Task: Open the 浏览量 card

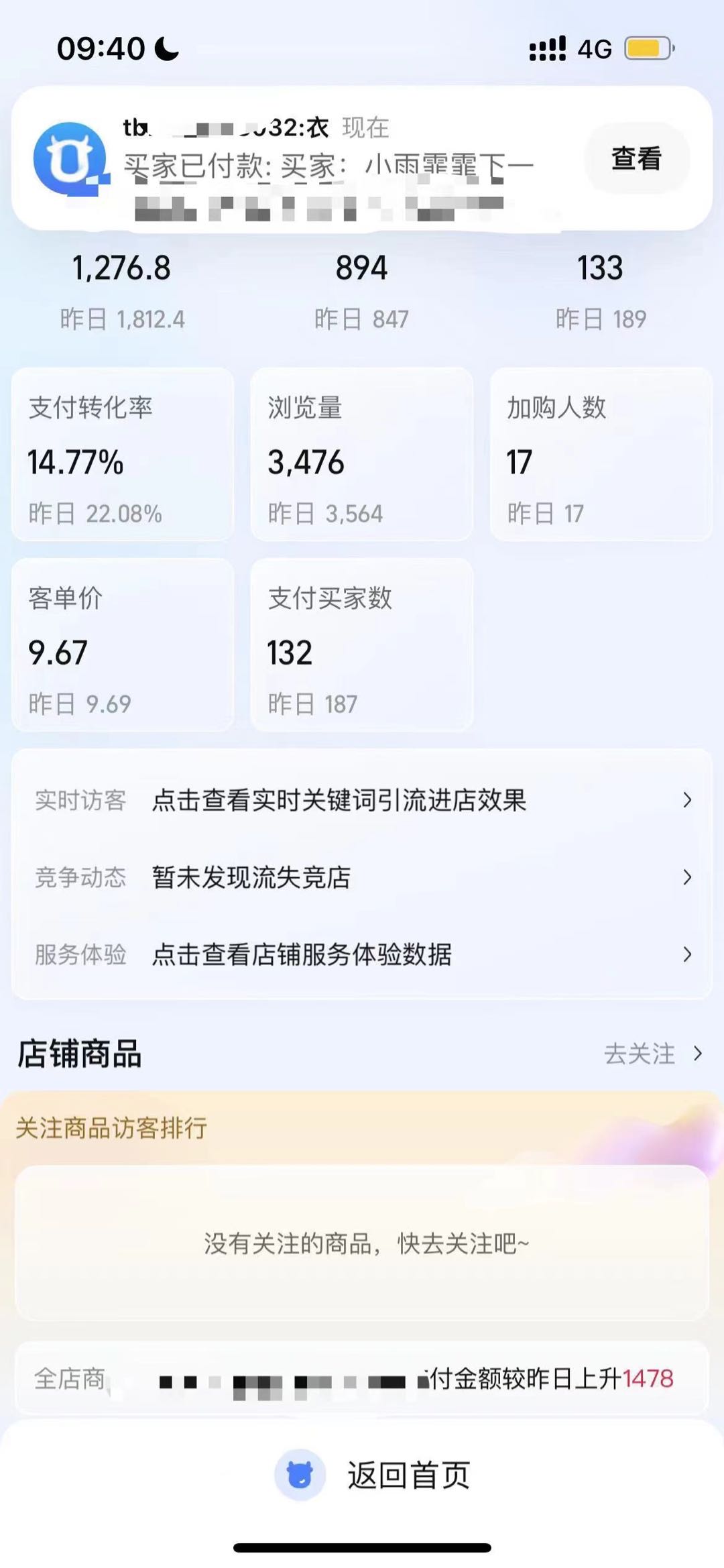Action: click(362, 454)
